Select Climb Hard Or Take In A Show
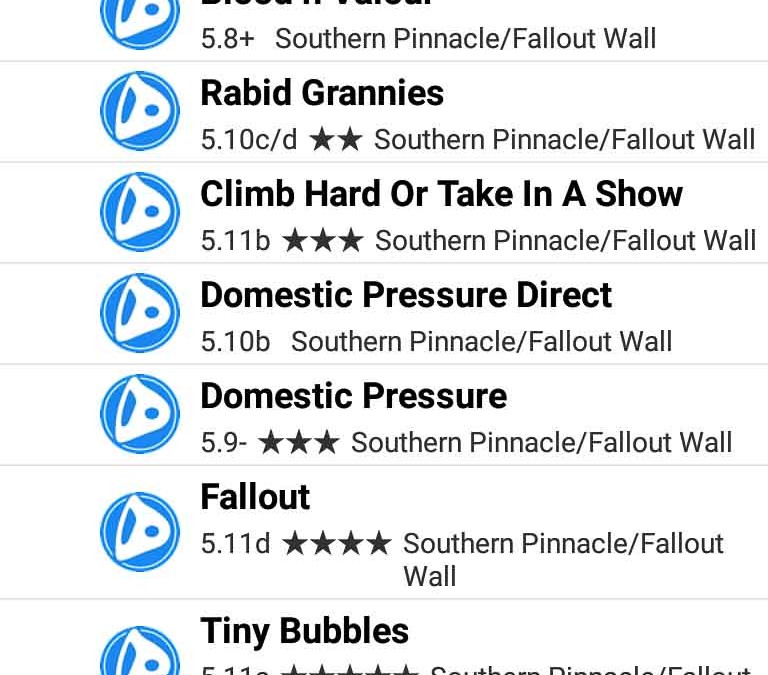The height and width of the screenshot is (675, 768). coord(441,195)
